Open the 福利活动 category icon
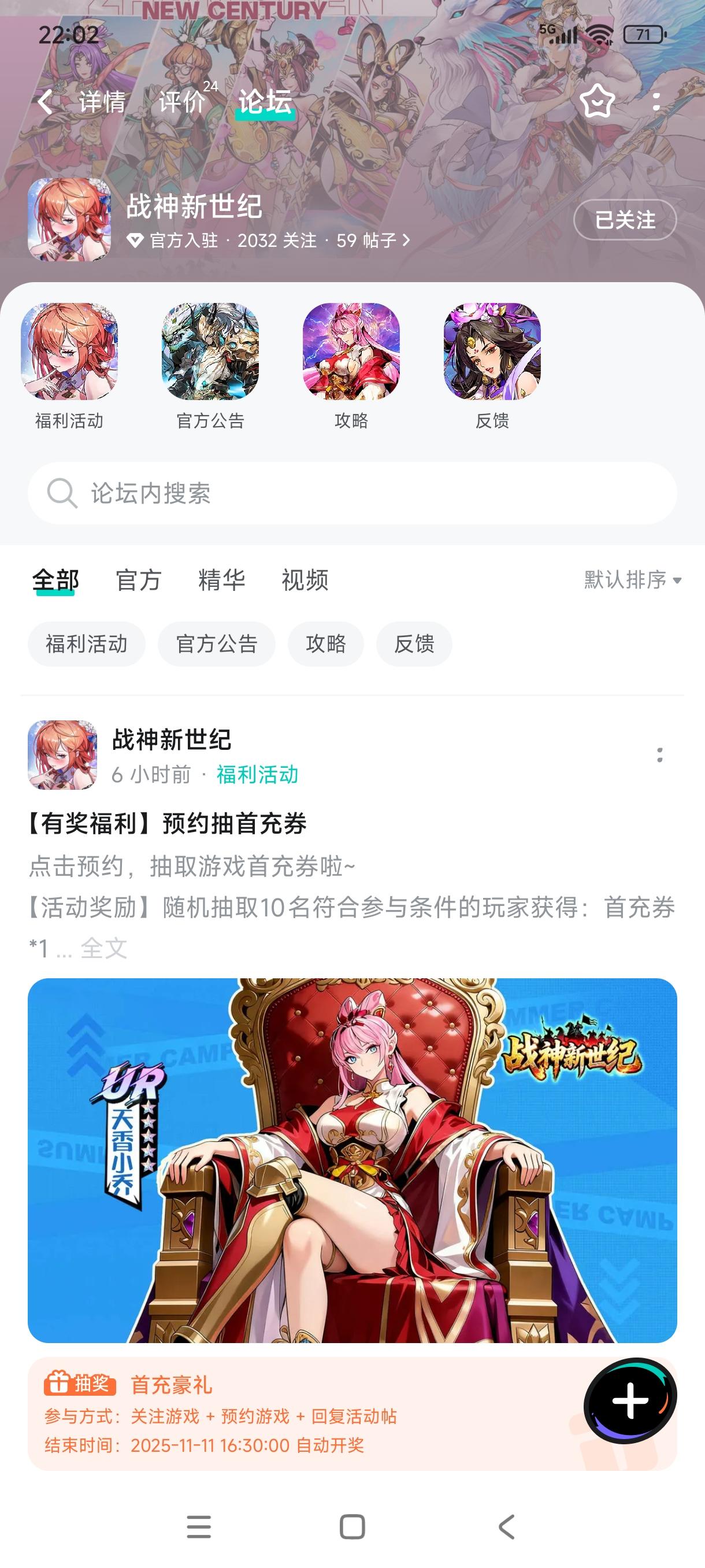This screenshot has height=1568, width=705. [x=70, y=353]
